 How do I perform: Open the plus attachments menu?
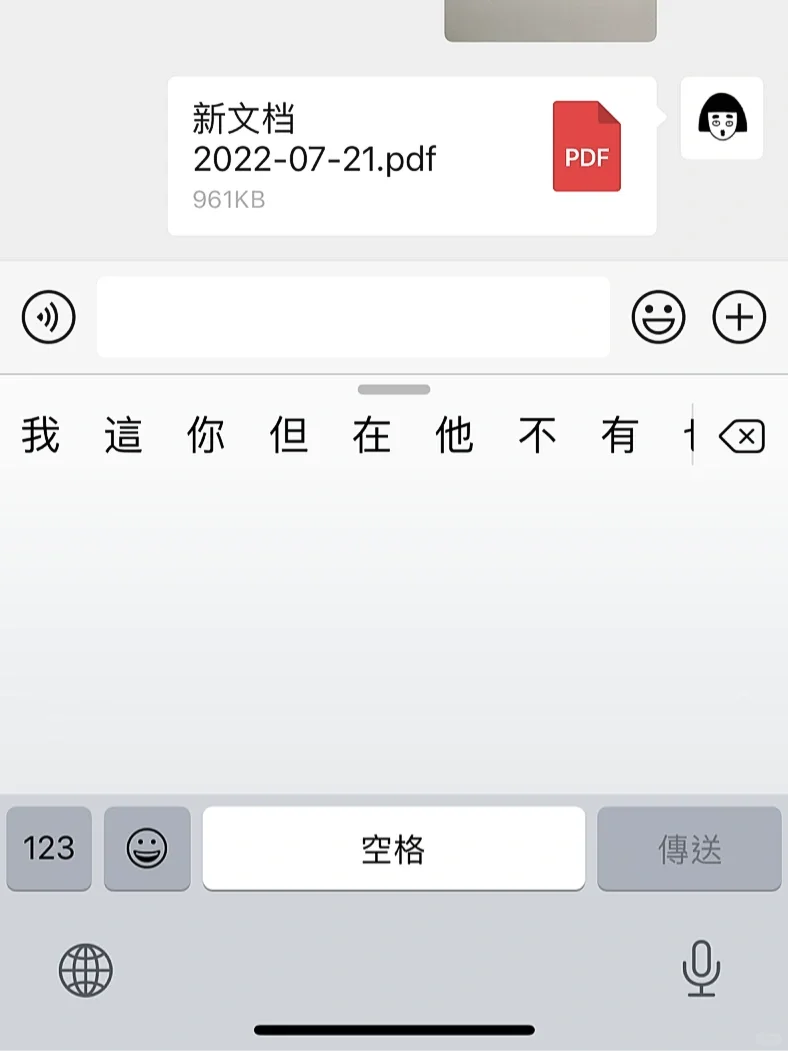[738, 318]
